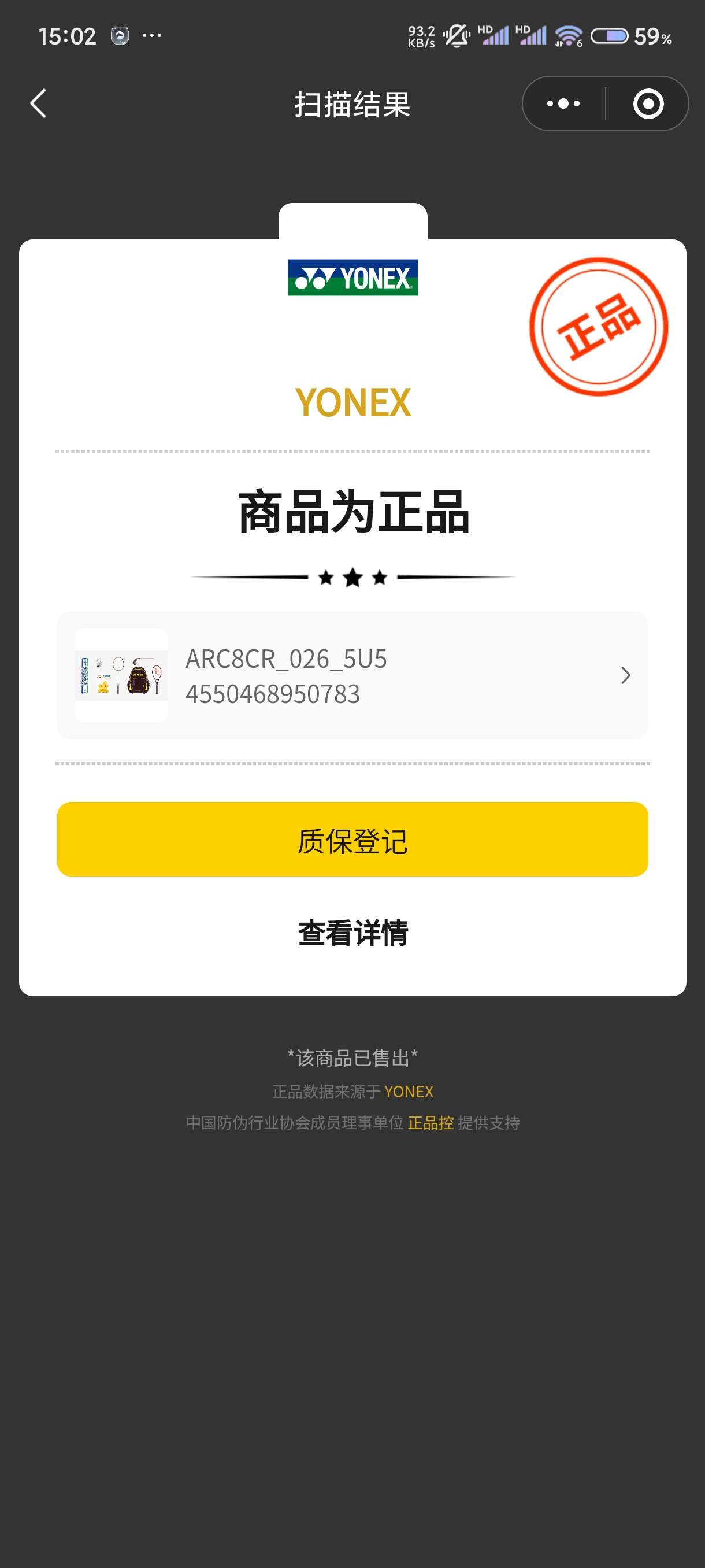The width and height of the screenshot is (705, 1568).
Task: Select 查看详情 to view details
Action: pos(352,933)
